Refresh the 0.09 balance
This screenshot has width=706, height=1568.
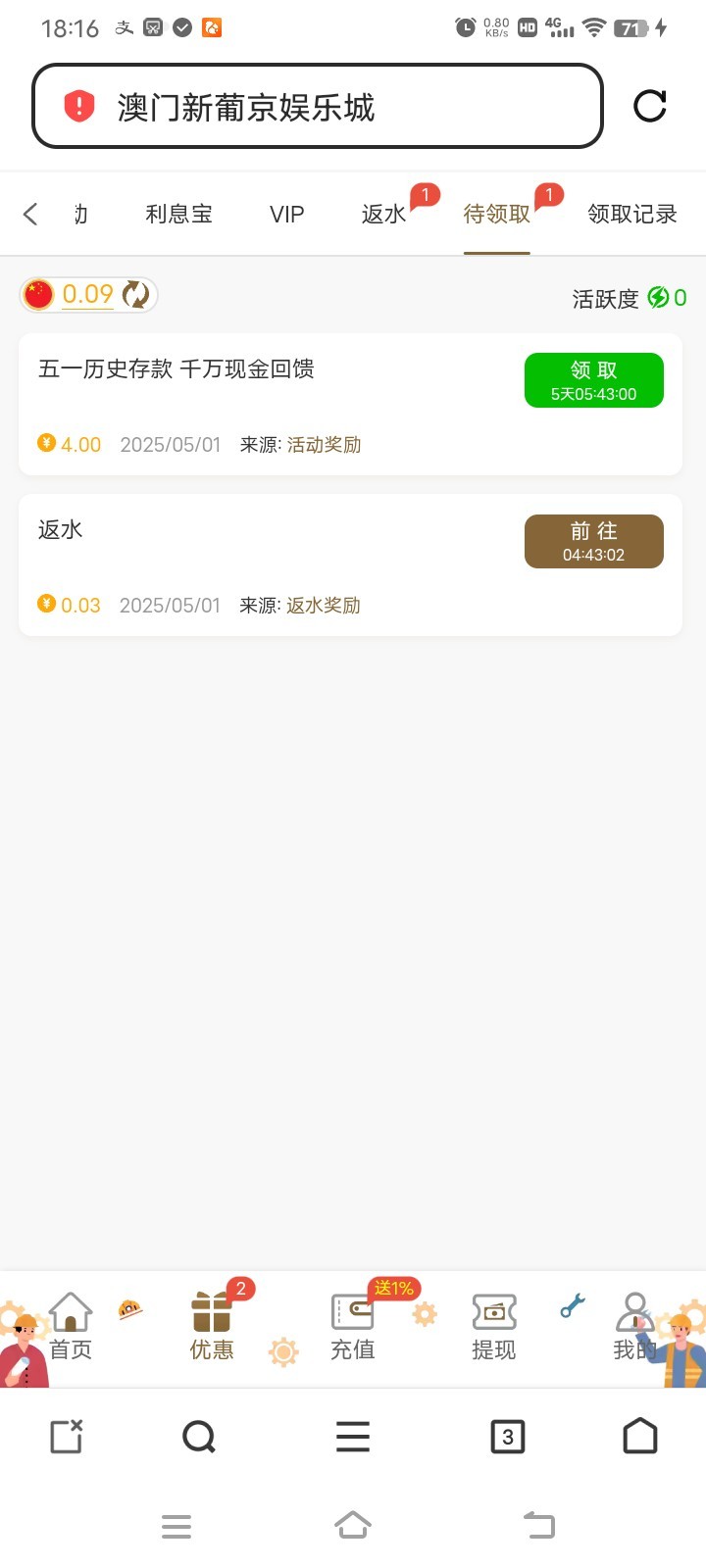[136, 294]
